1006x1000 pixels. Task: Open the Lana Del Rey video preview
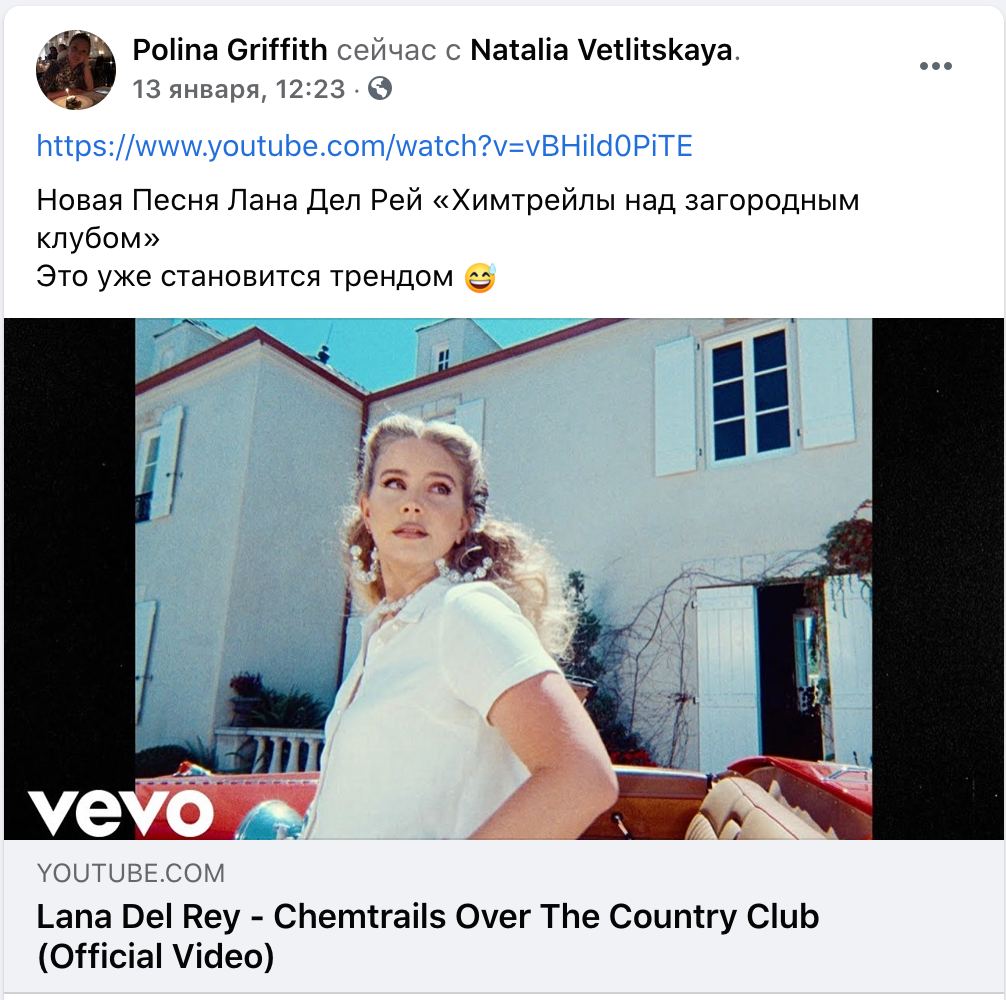[x=503, y=578]
